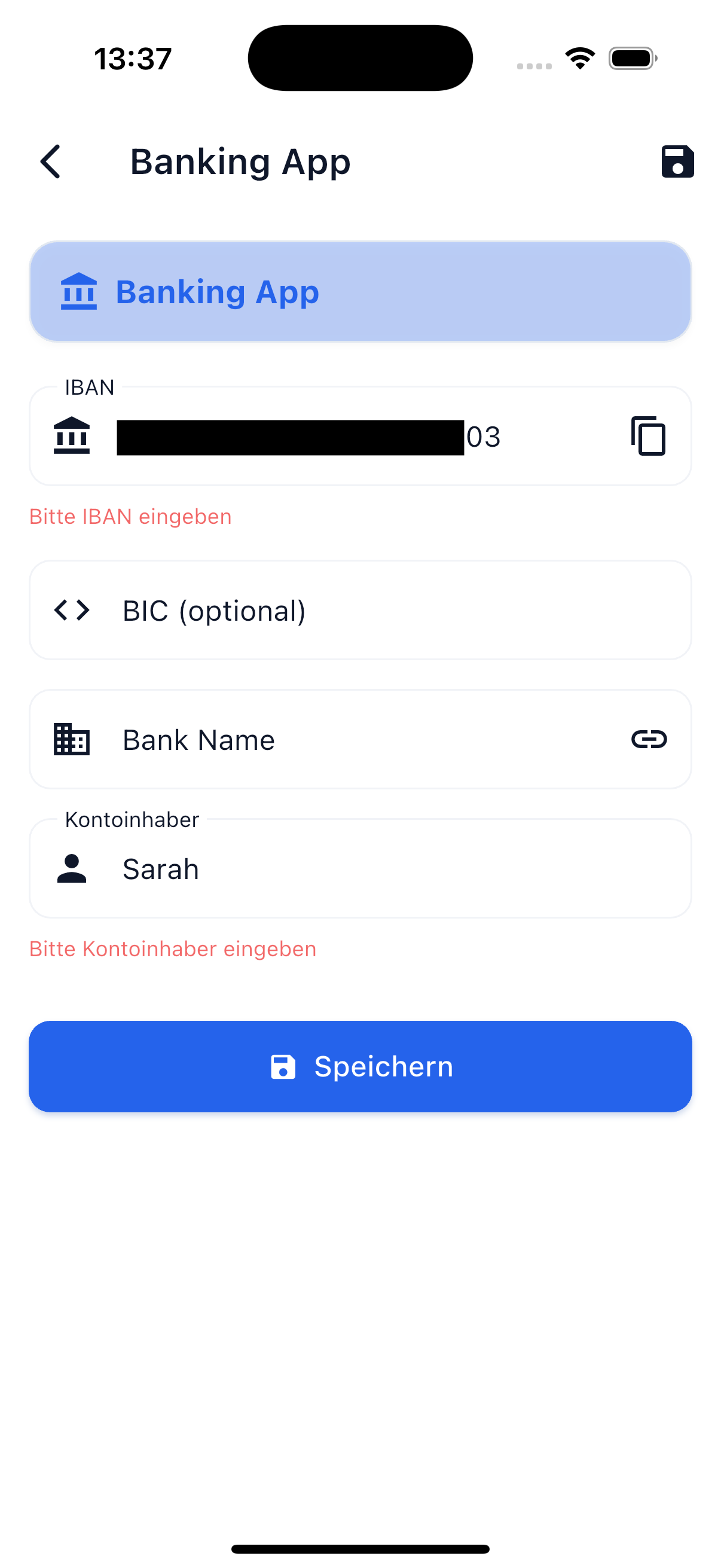Tap the person icon beside Sarah
The width and height of the screenshot is (721, 1568).
click(71, 868)
